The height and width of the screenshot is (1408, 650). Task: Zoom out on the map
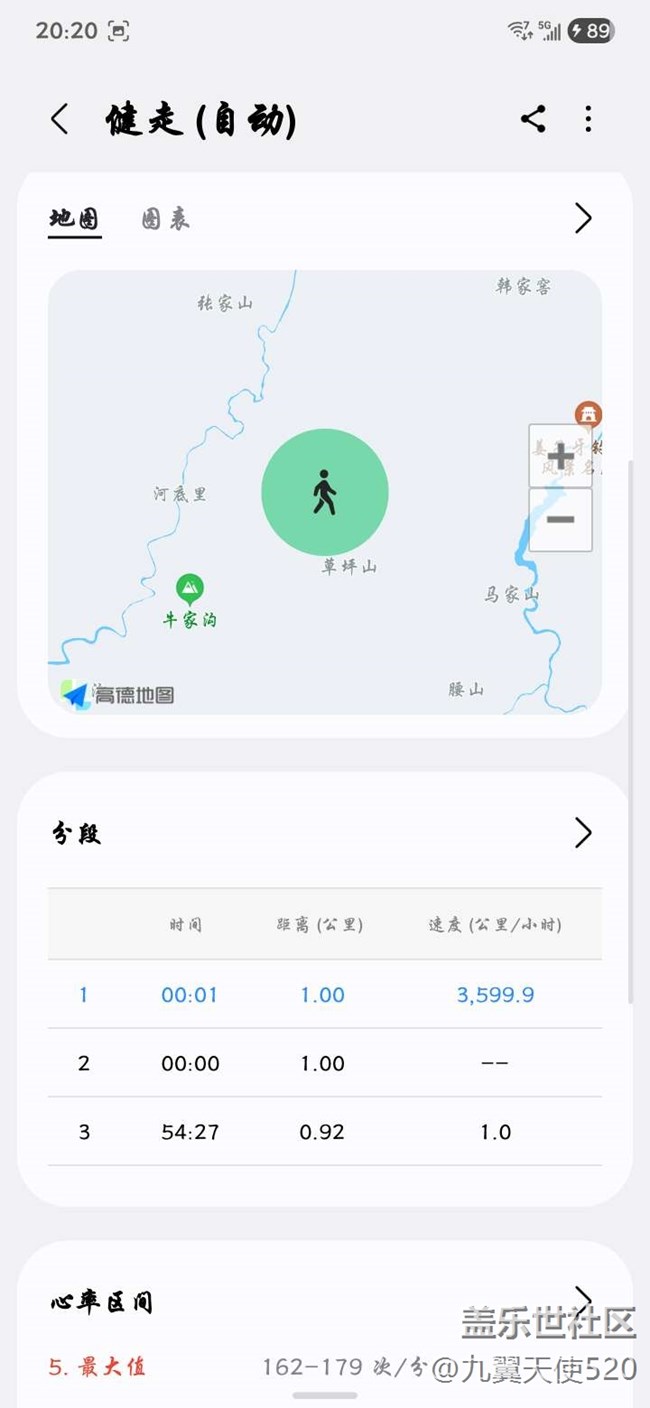(560, 520)
